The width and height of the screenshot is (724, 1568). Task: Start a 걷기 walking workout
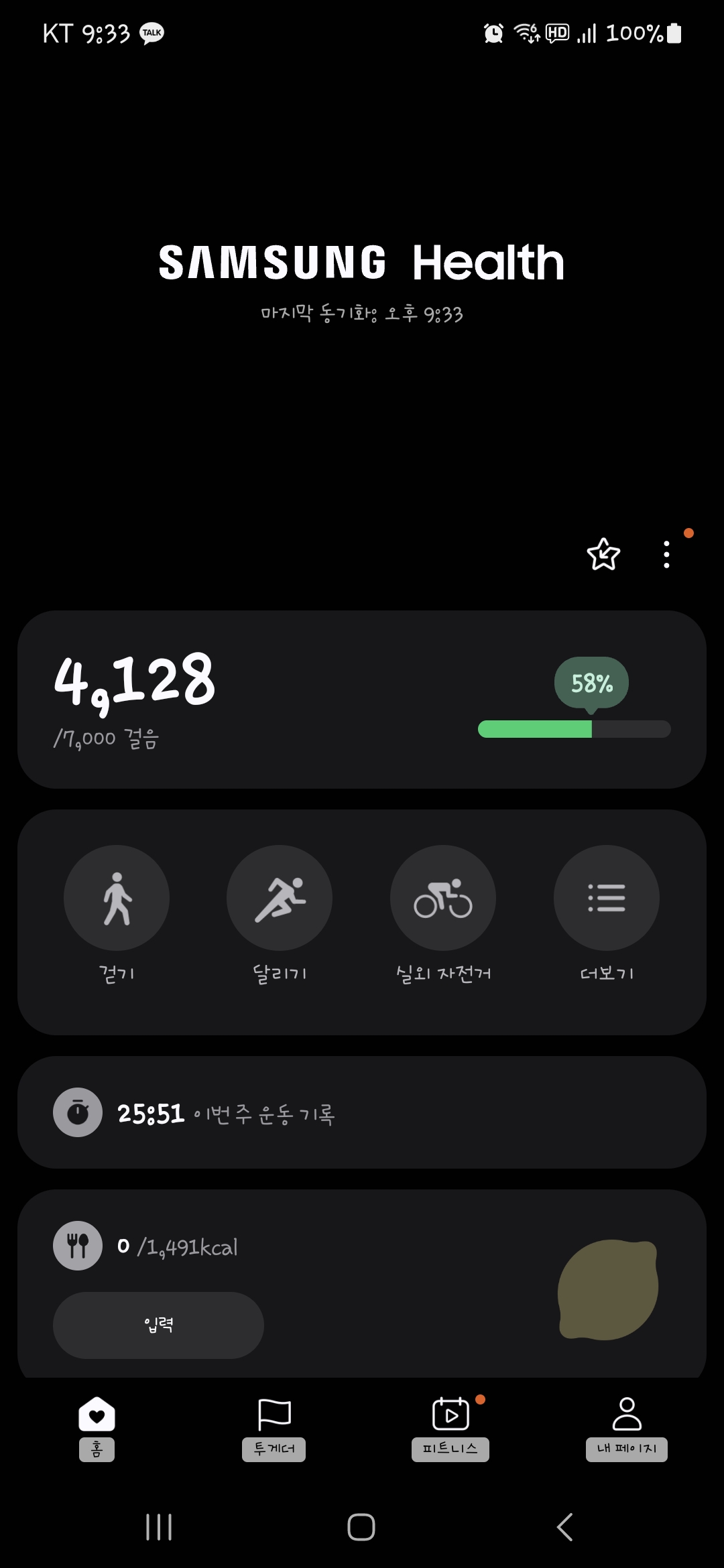point(117,898)
